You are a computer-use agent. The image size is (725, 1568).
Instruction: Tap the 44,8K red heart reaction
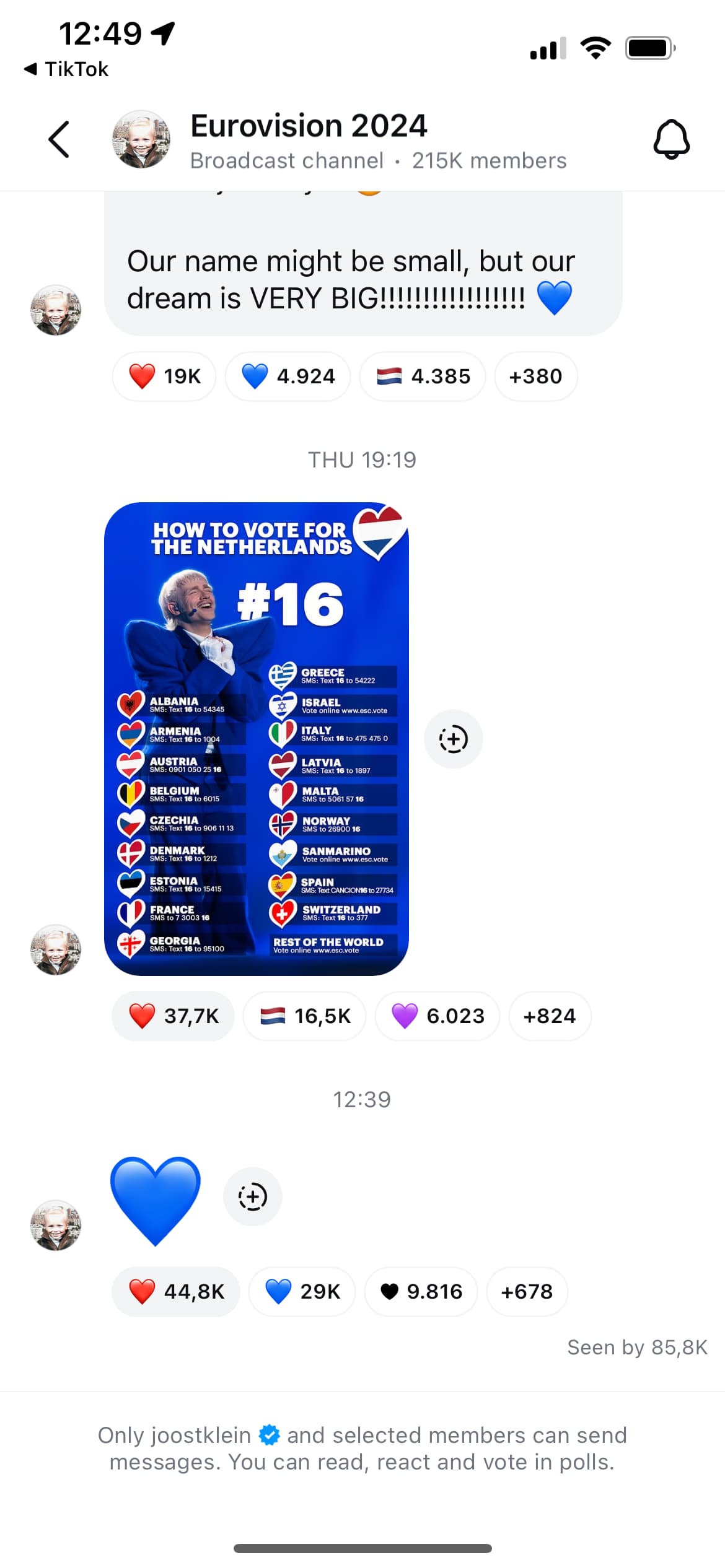pyautogui.click(x=176, y=1291)
